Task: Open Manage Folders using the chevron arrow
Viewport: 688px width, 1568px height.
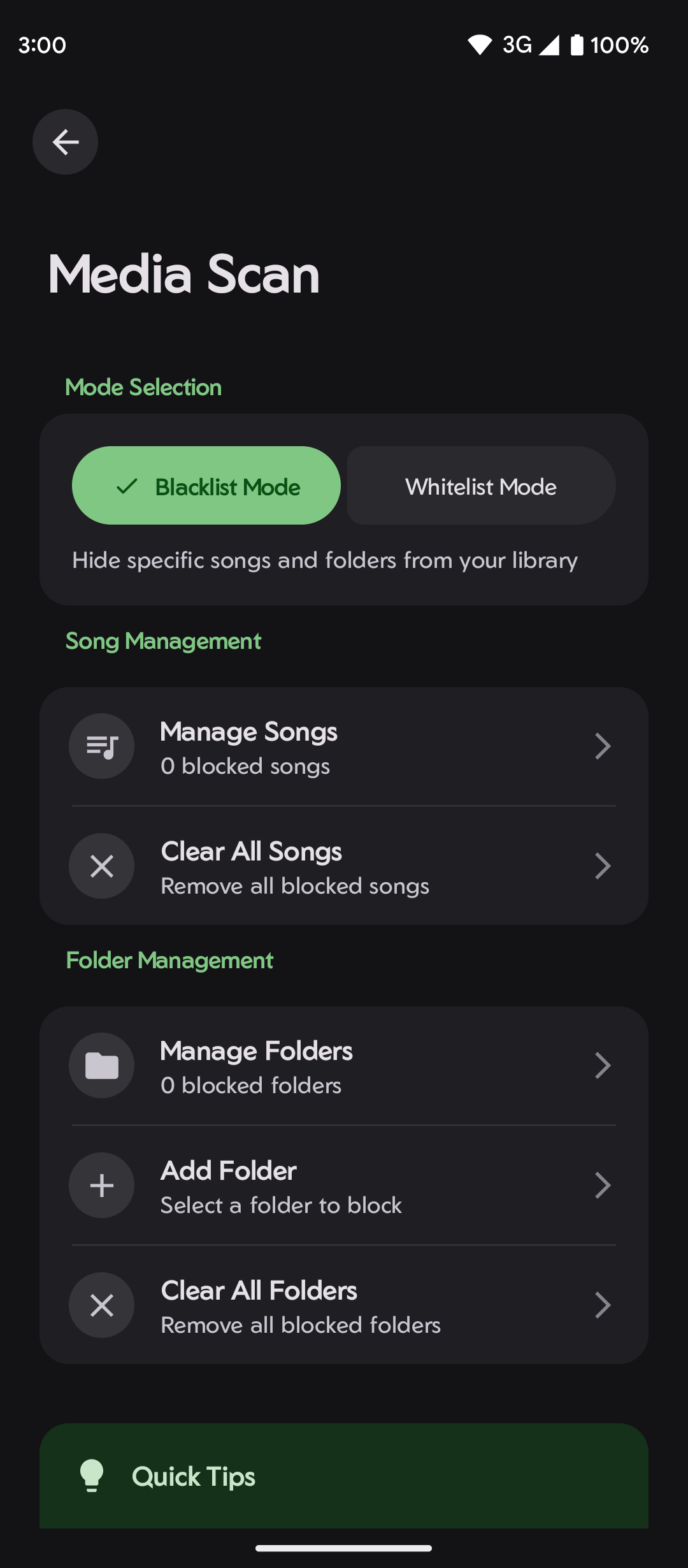Action: point(603,1065)
